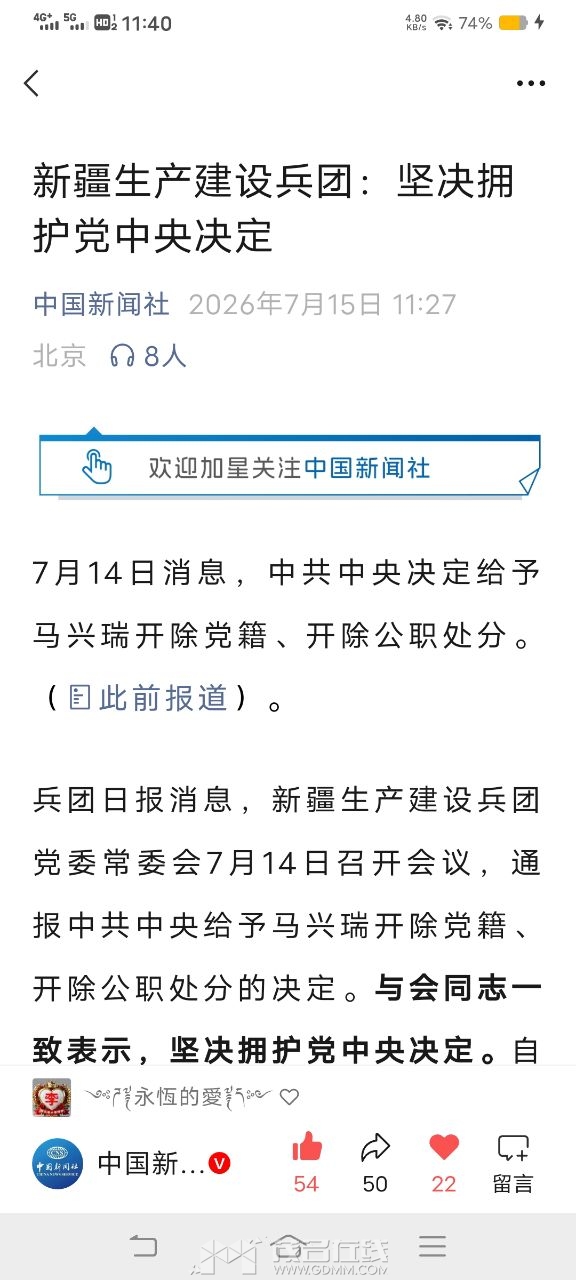Open the recent apps menu button
Screen dimensions: 576x1280
[x=432, y=1246]
